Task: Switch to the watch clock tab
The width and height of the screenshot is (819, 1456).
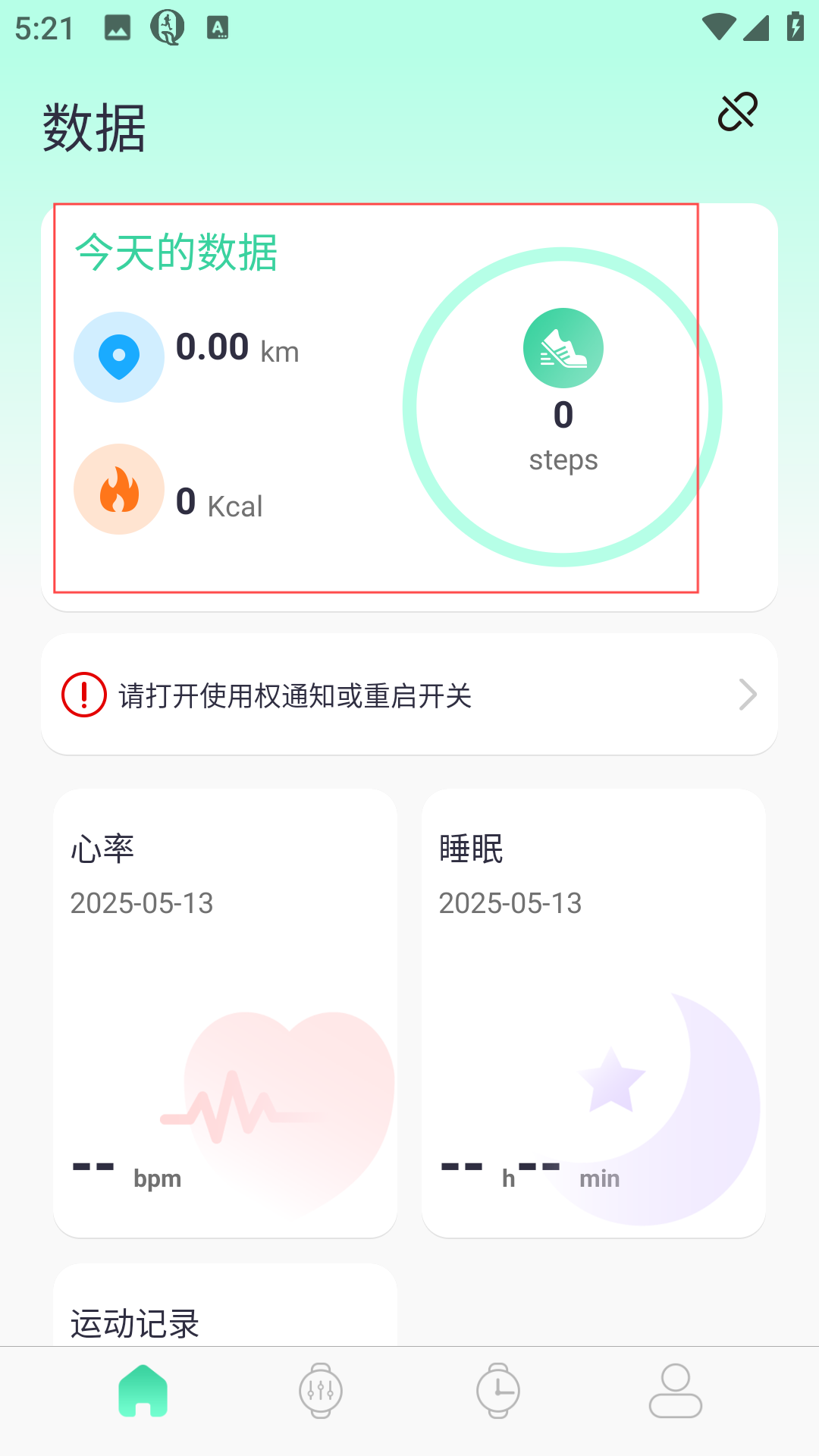Action: (497, 1391)
